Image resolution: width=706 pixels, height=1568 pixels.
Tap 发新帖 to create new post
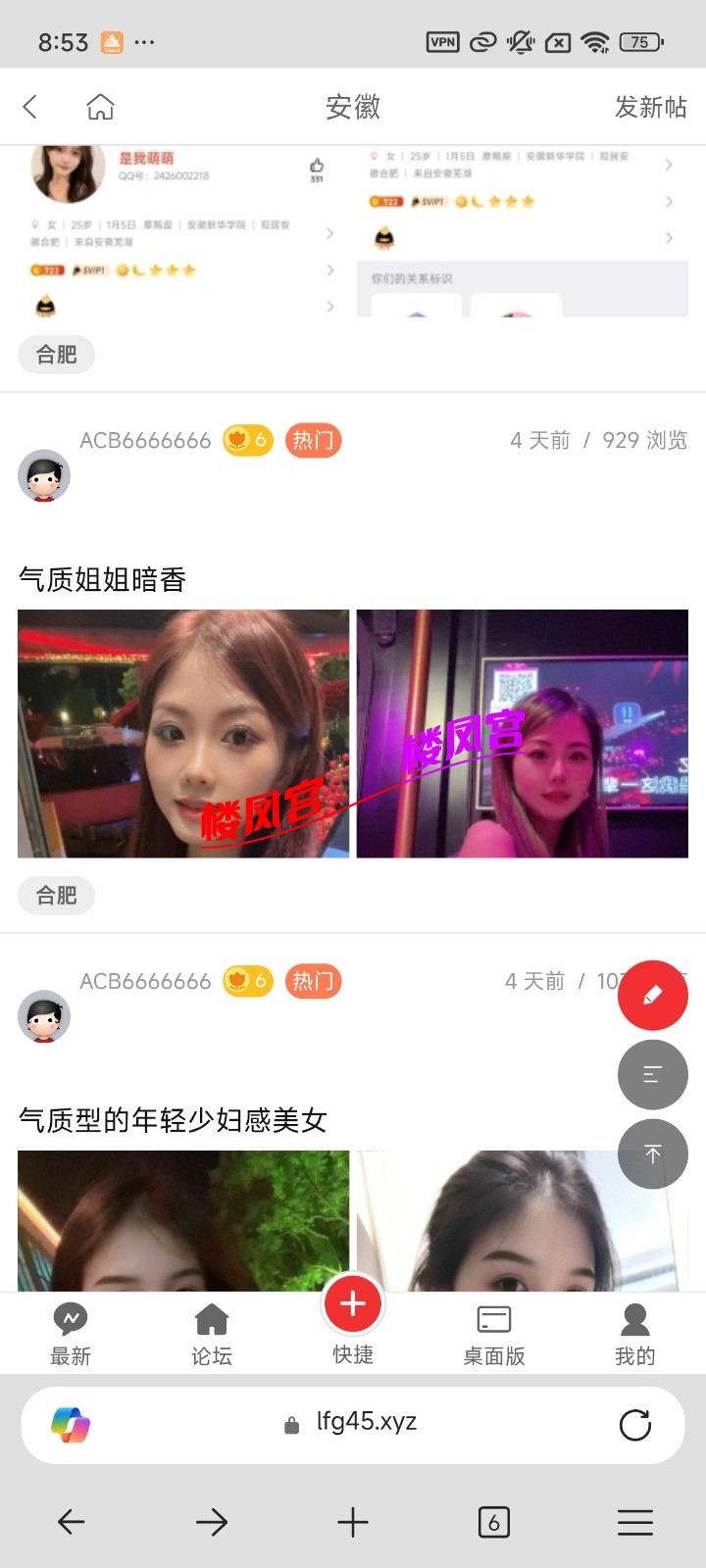(x=650, y=107)
